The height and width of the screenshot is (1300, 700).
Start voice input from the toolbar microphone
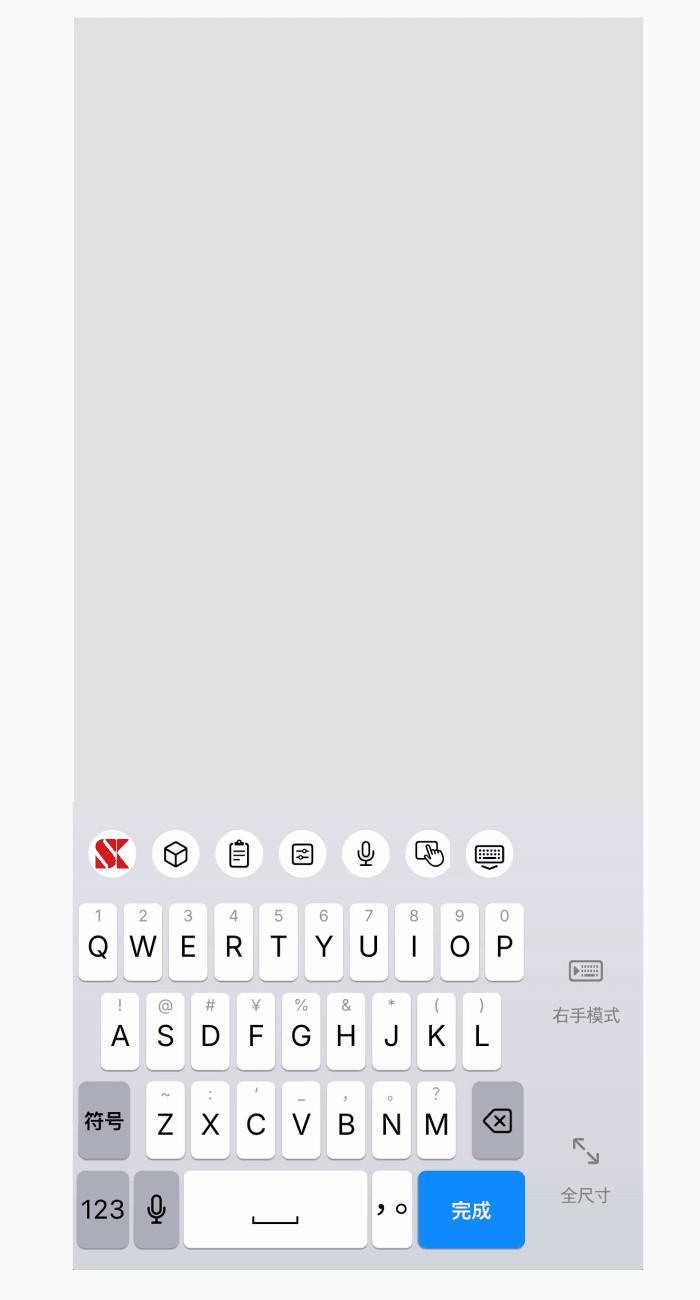point(366,854)
